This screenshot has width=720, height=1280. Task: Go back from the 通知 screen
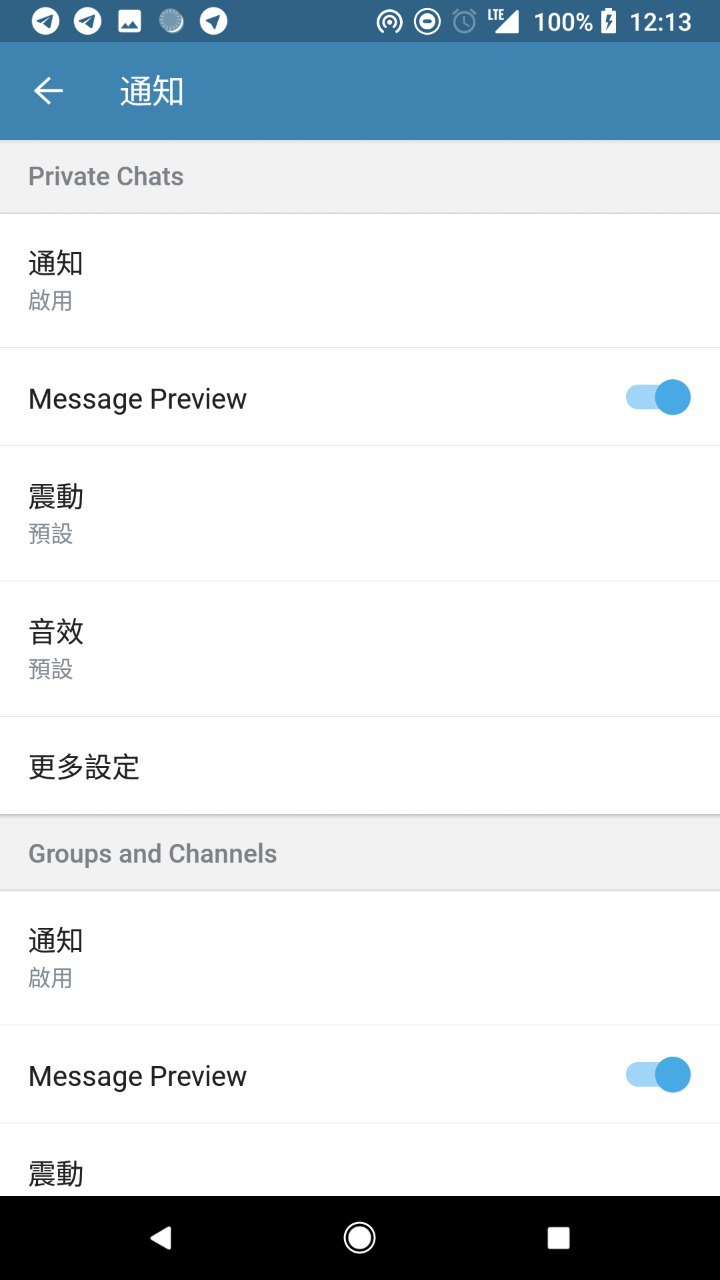click(48, 91)
